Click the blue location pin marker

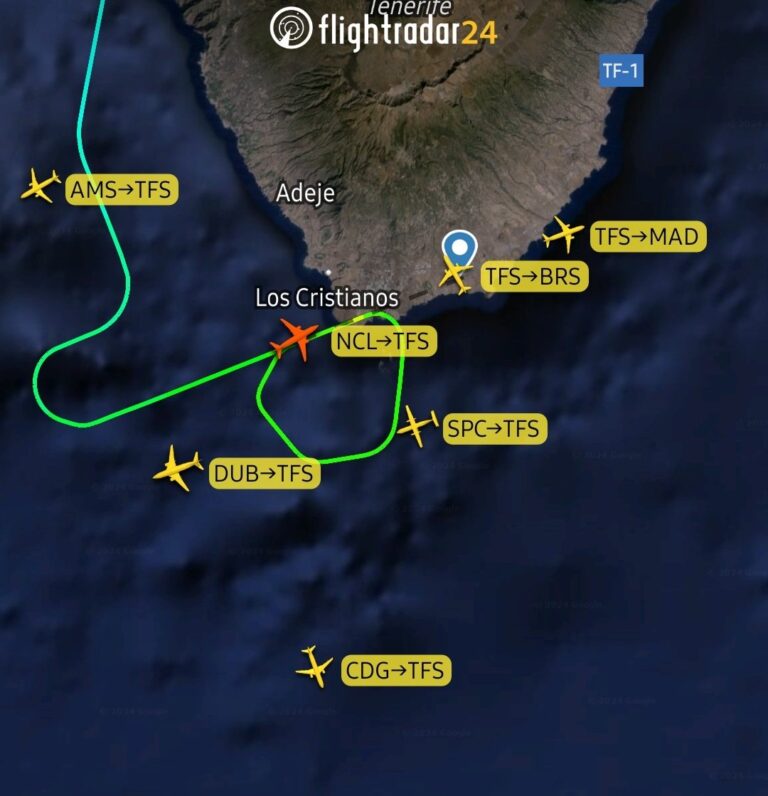459,248
